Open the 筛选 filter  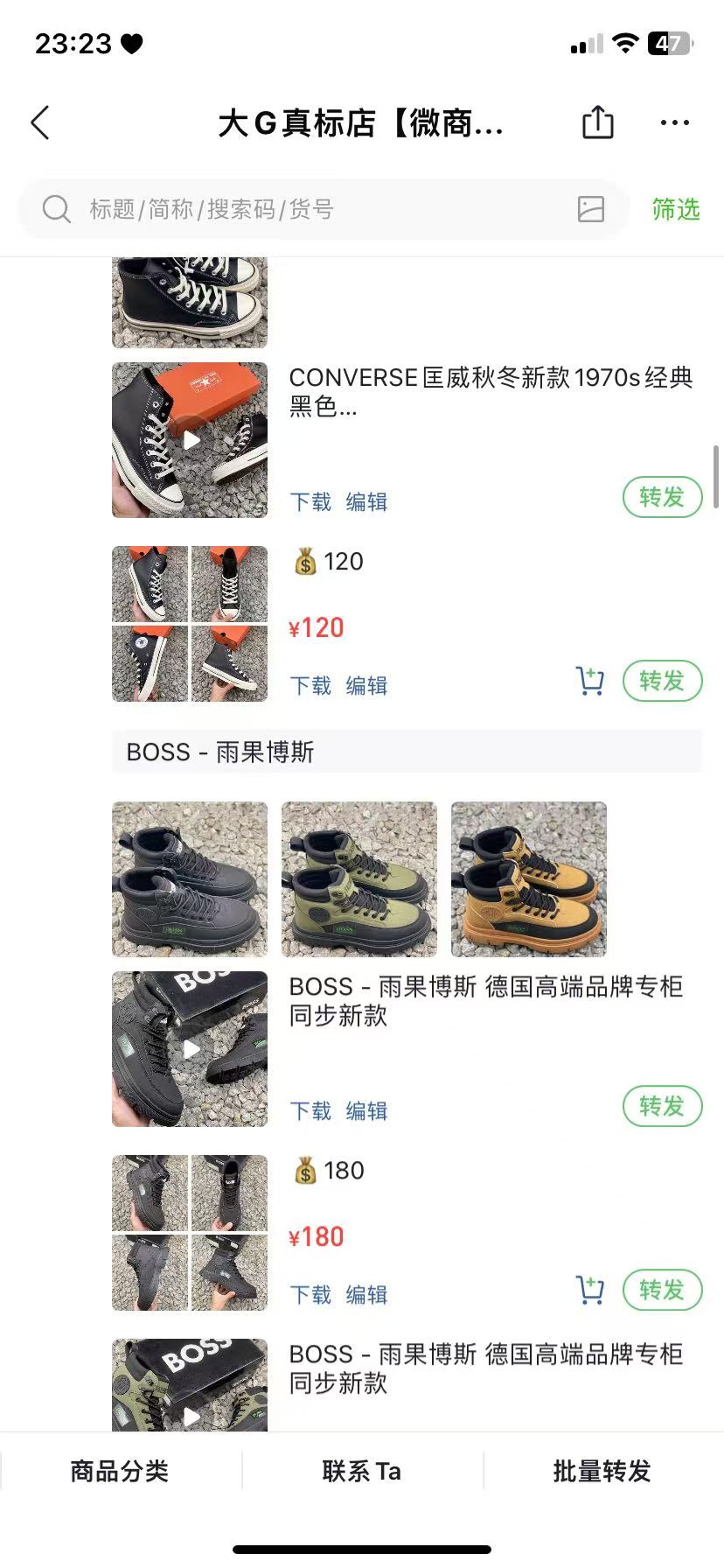click(x=676, y=209)
